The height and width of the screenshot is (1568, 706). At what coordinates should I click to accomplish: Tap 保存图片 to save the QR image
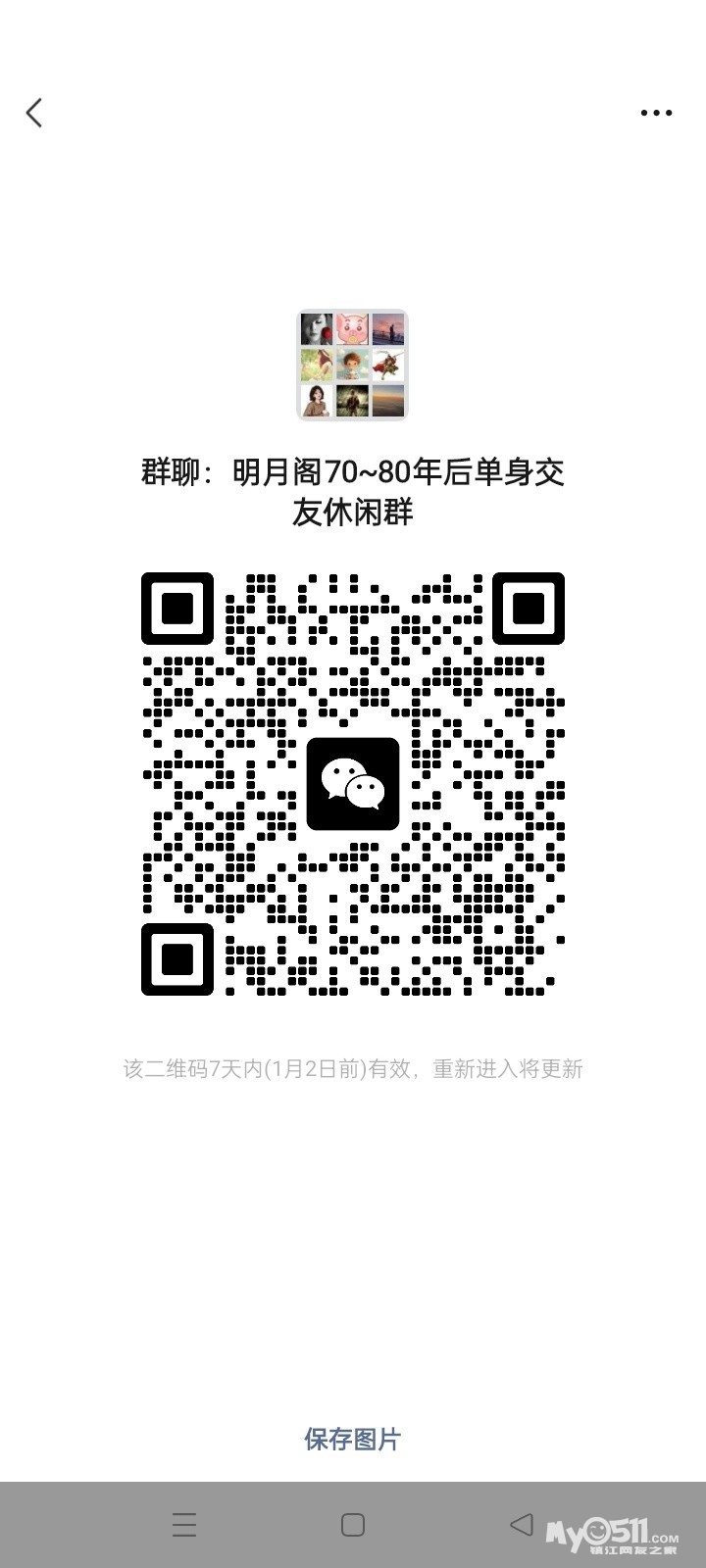tap(352, 1439)
